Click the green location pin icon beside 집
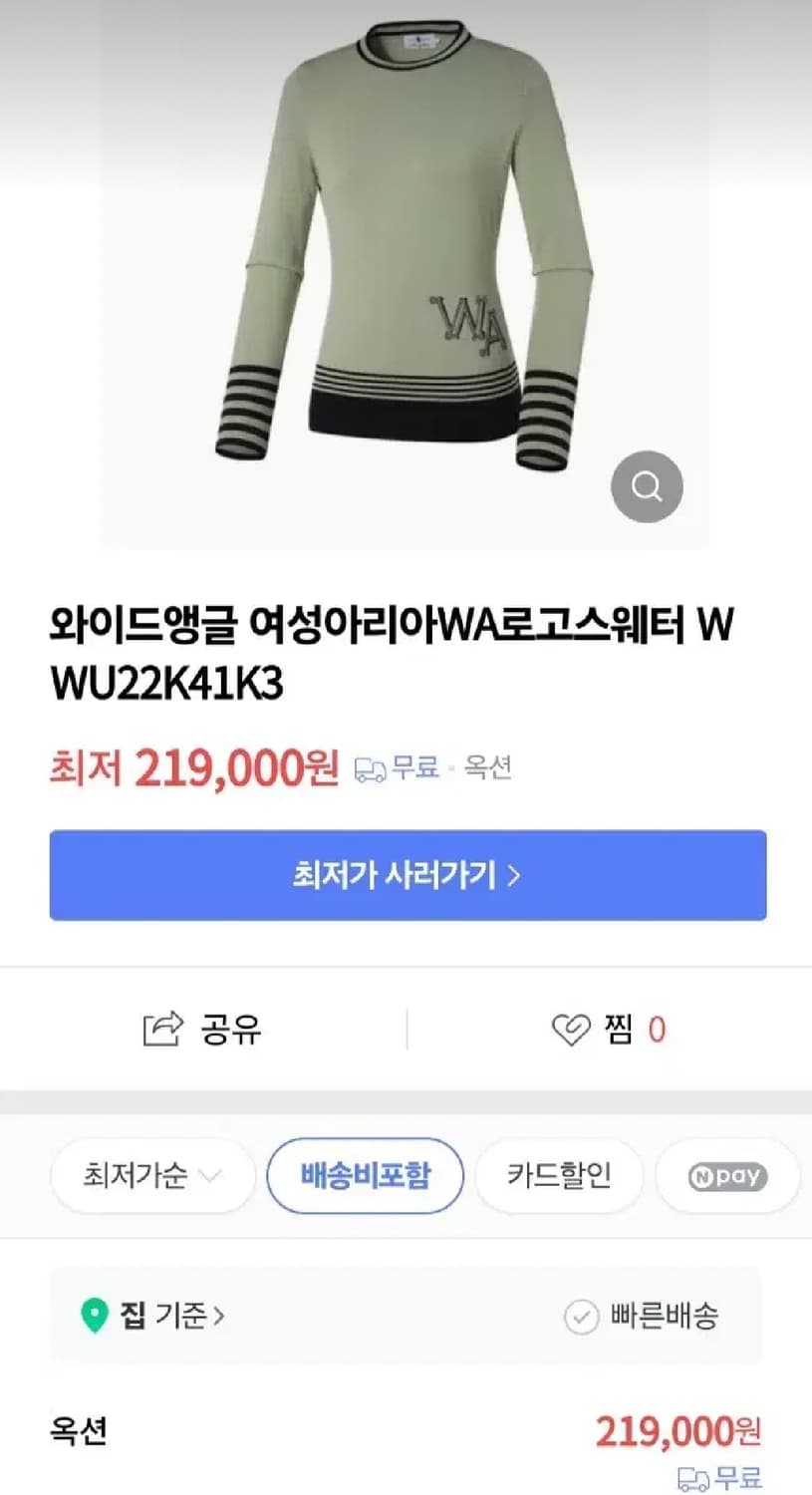 point(93,1314)
